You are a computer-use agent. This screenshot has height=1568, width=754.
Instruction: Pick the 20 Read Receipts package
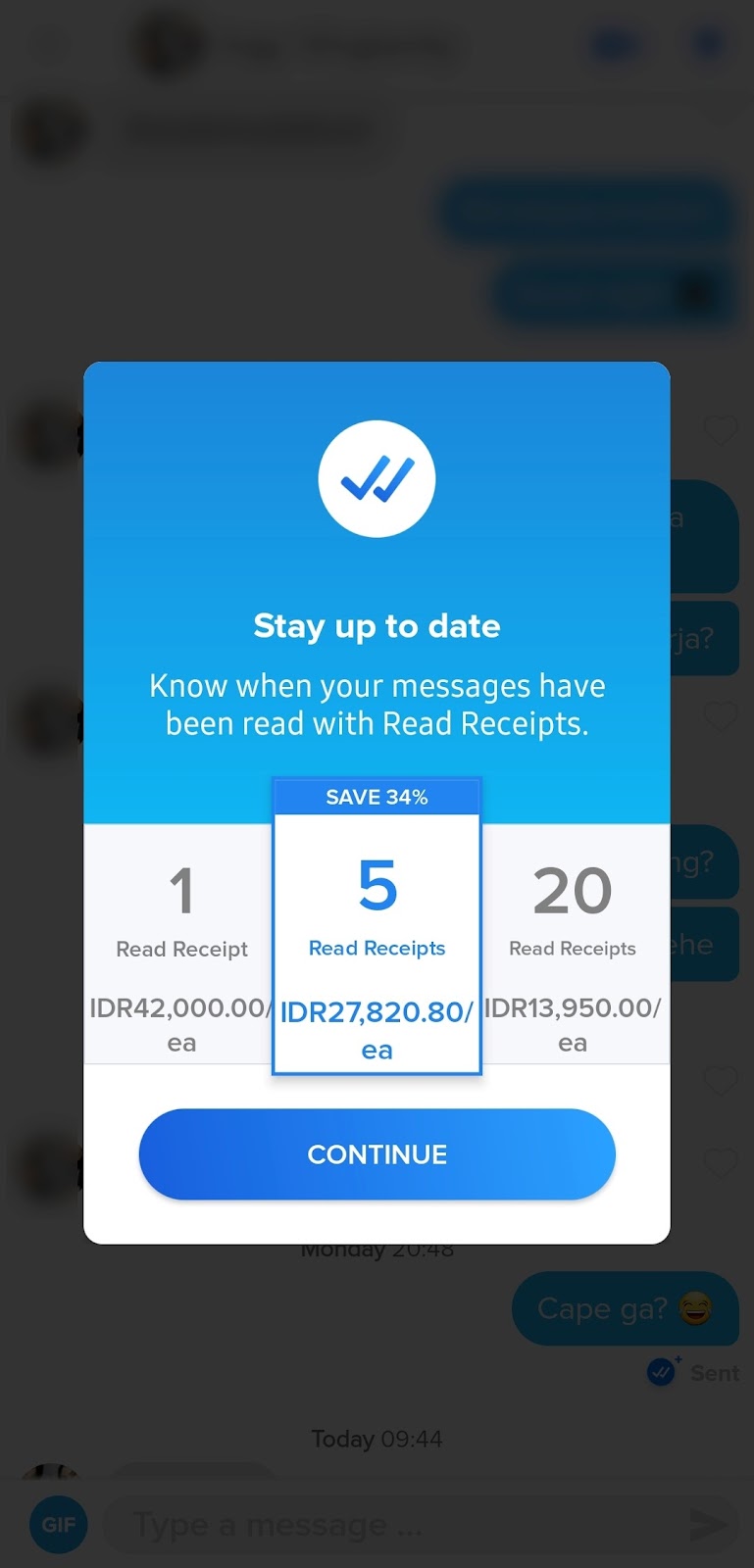click(573, 946)
